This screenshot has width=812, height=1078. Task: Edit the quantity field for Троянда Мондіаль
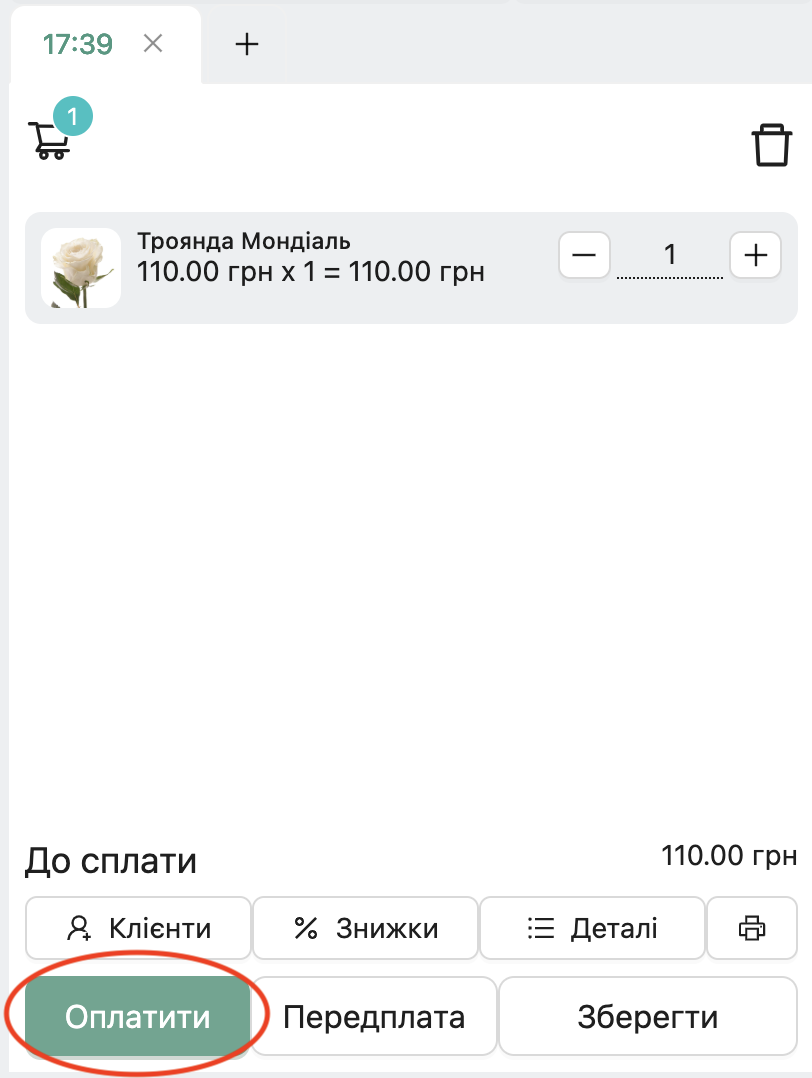(x=669, y=256)
